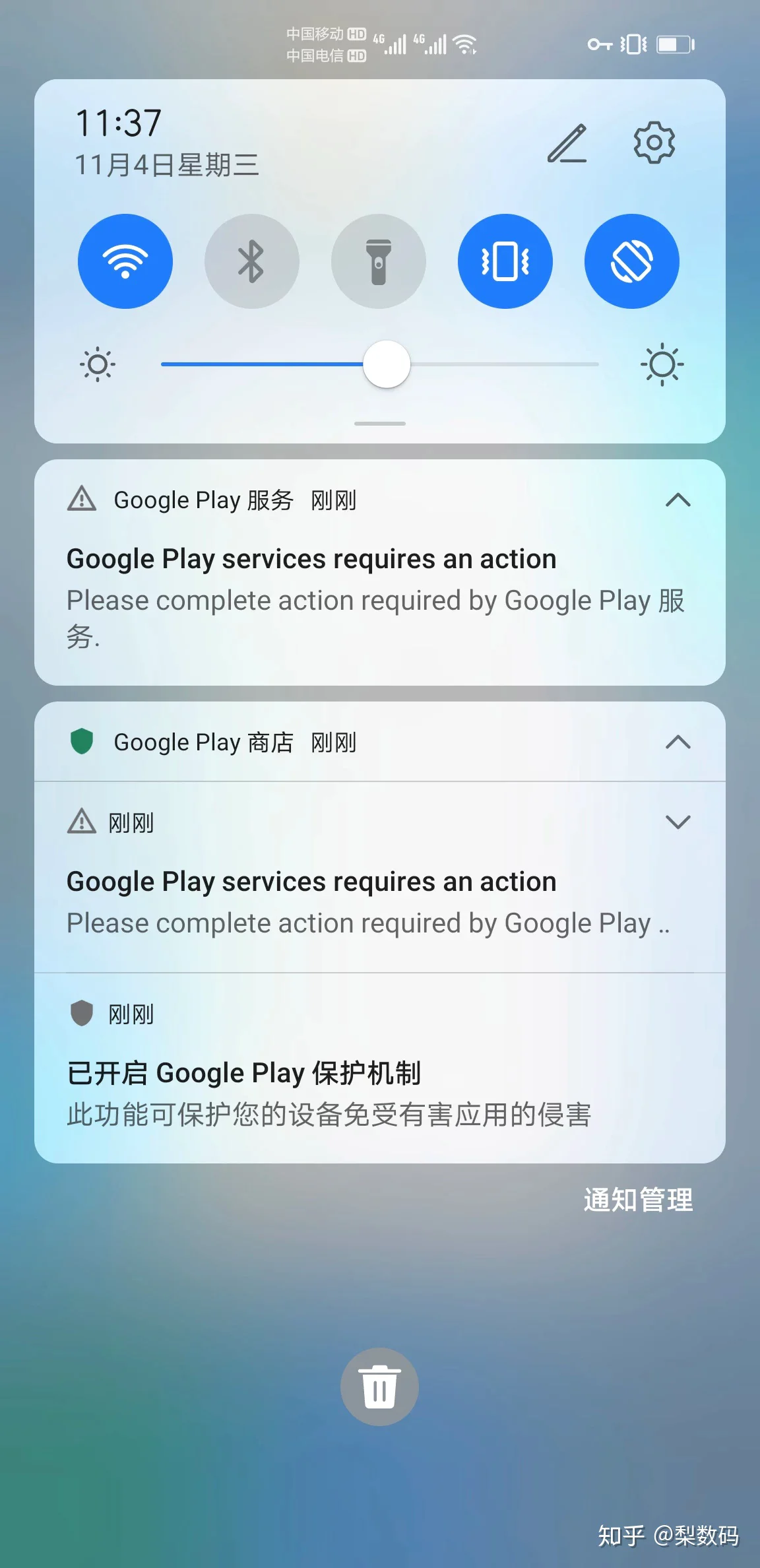This screenshot has width=760, height=1568.
Task: Clear all notifications with trash button
Action: point(379,1387)
